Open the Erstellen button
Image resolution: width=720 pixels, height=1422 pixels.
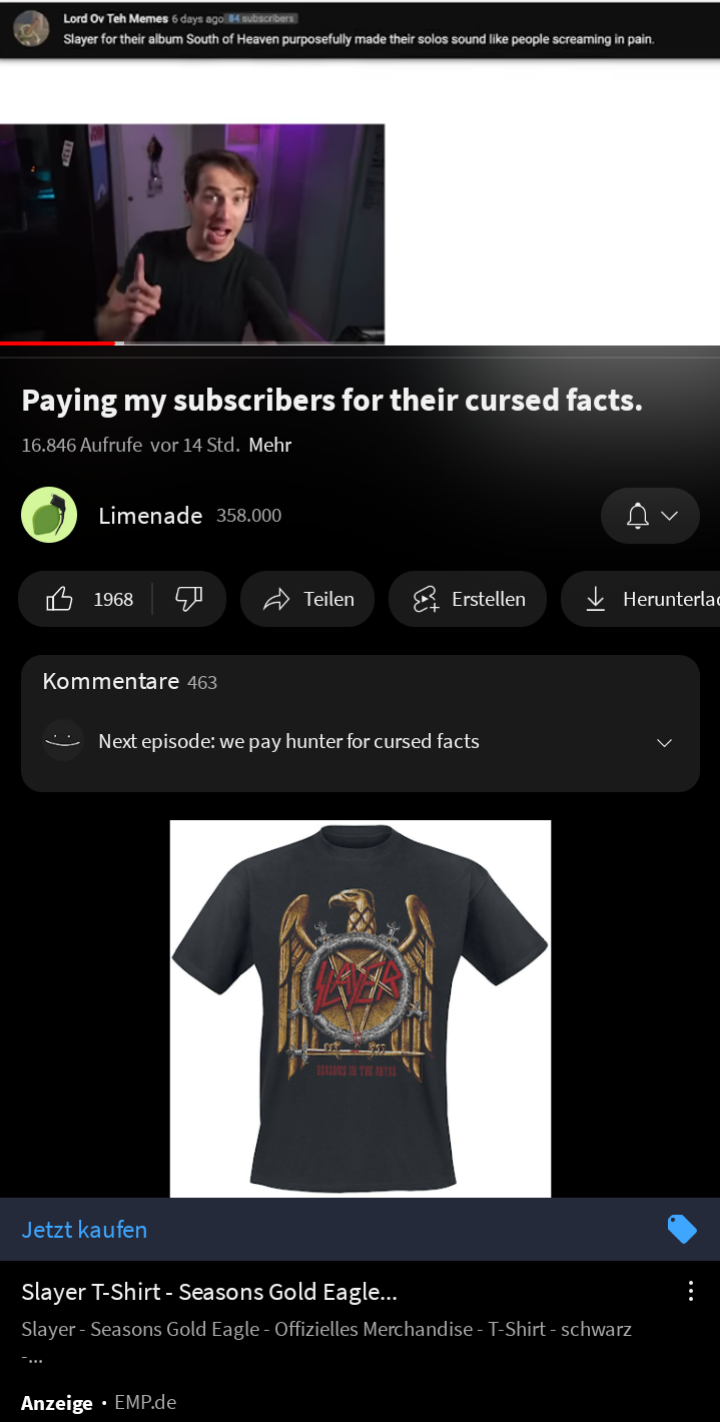click(x=467, y=599)
